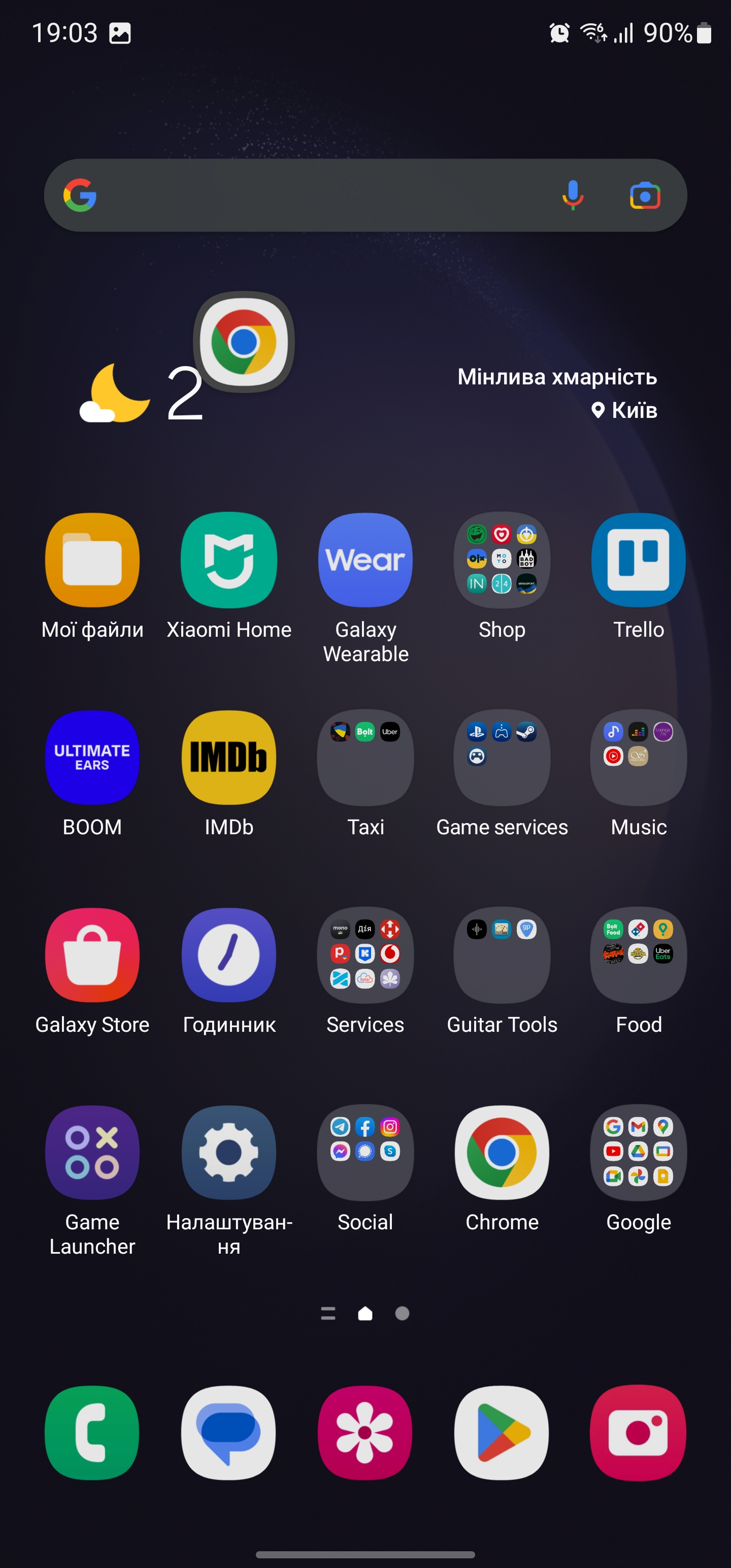Launch Xiaomi Home
731x1568 pixels.
point(229,561)
